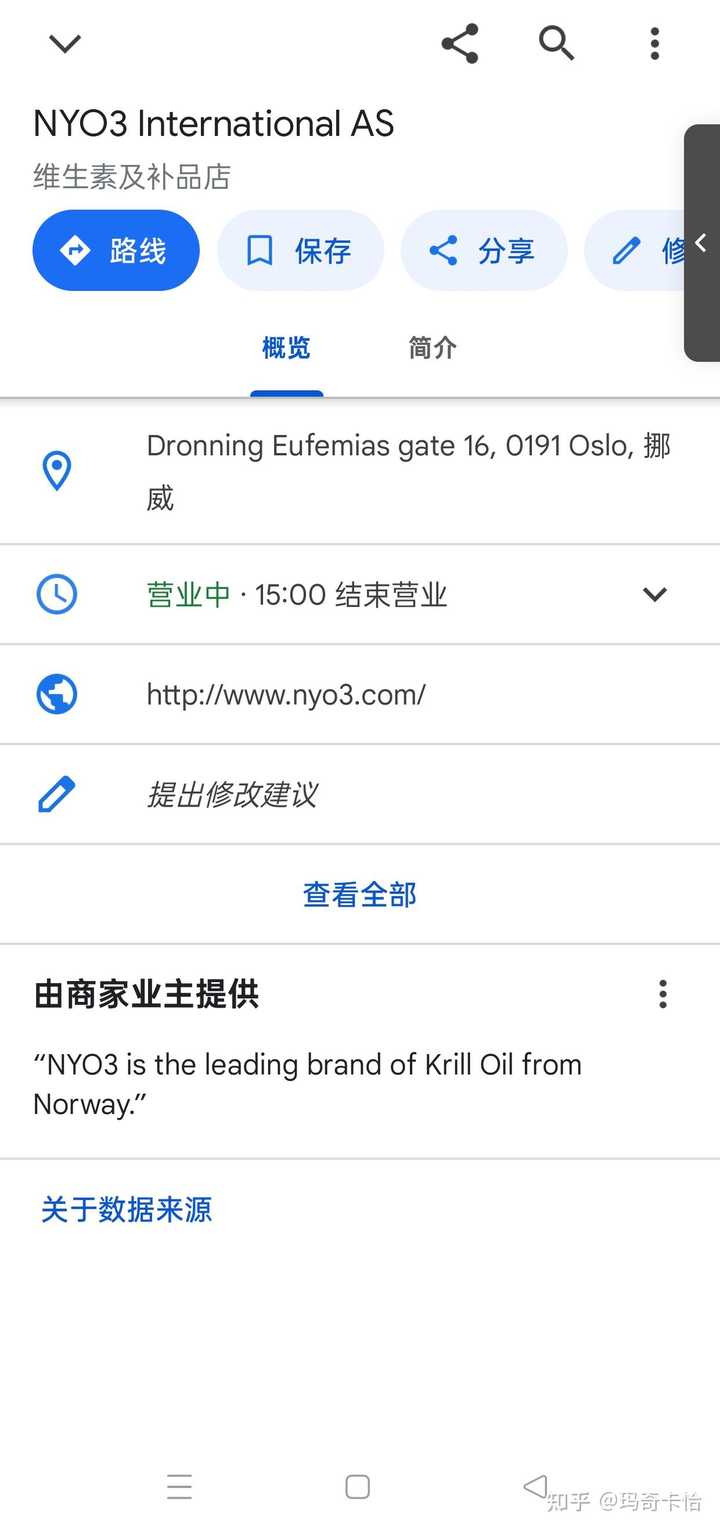Open the three-dot menu beside 由商家业主提供

click(x=663, y=994)
